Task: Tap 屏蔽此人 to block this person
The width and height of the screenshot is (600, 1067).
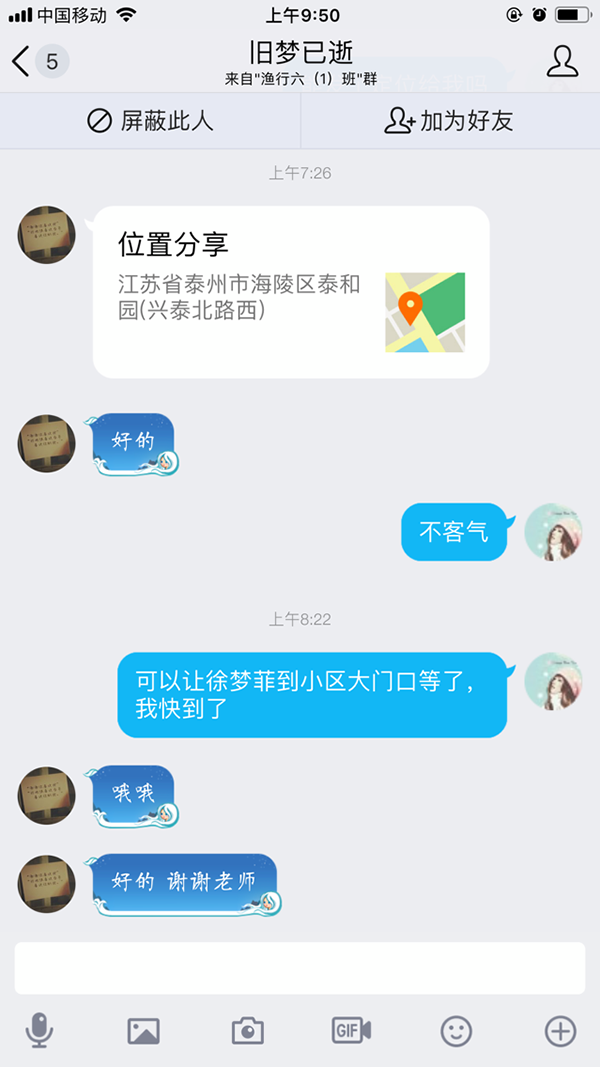Action: (x=150, y=122)
